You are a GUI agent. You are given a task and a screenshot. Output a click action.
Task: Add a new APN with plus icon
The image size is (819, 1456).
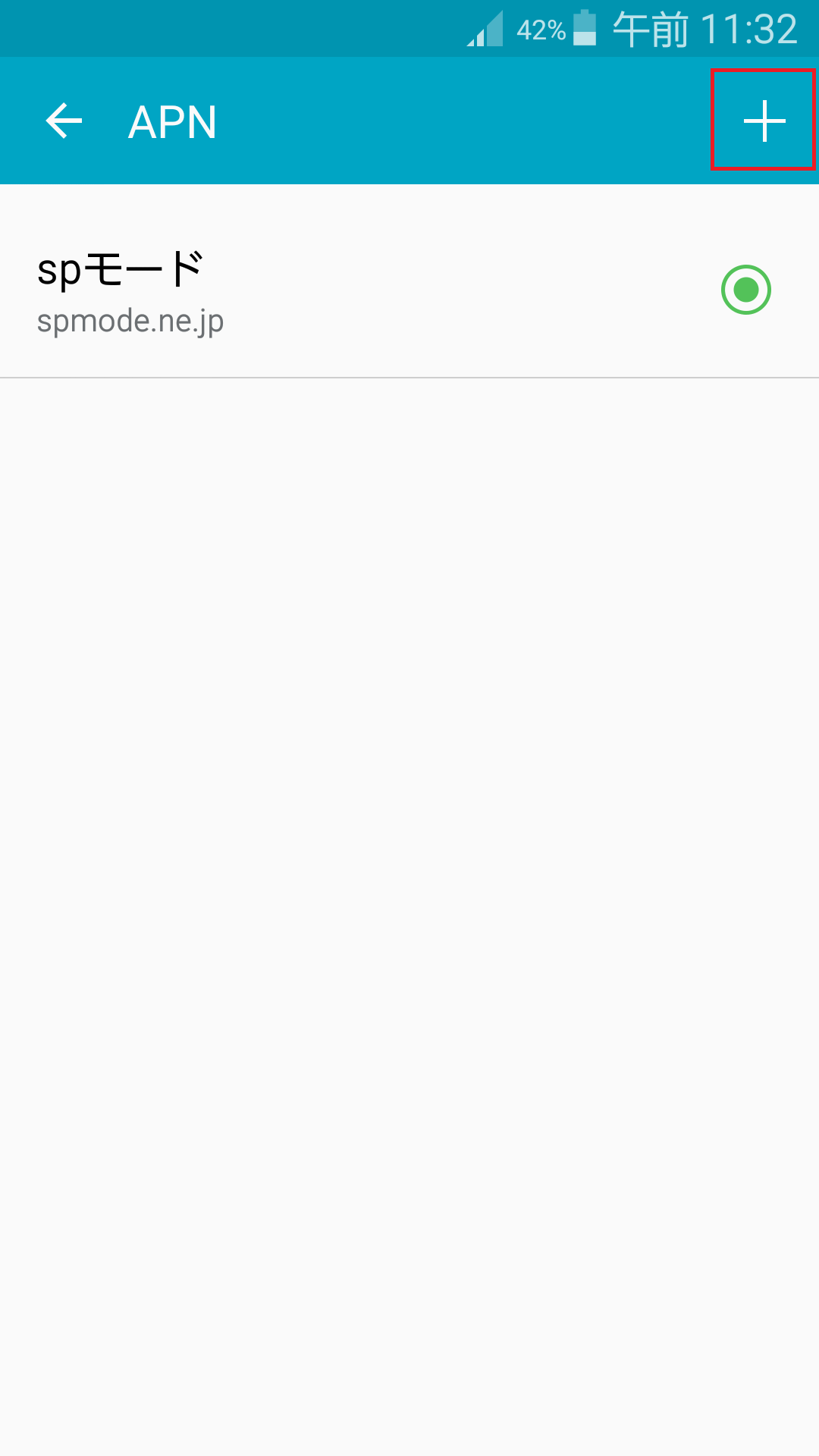[764, 121]
